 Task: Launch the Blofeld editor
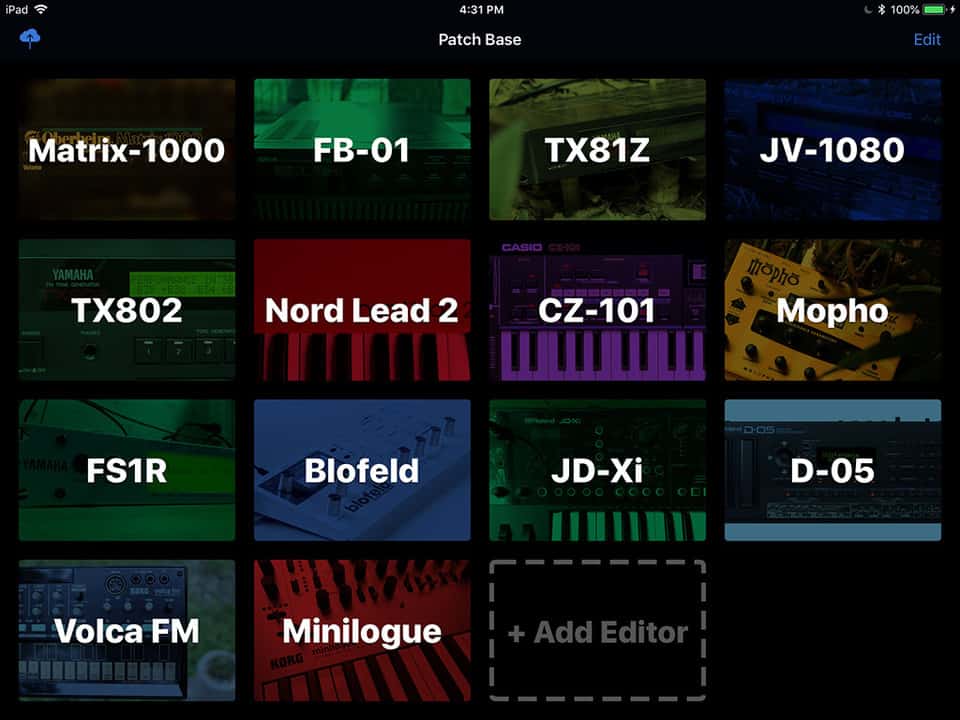[x=362, y=470]
